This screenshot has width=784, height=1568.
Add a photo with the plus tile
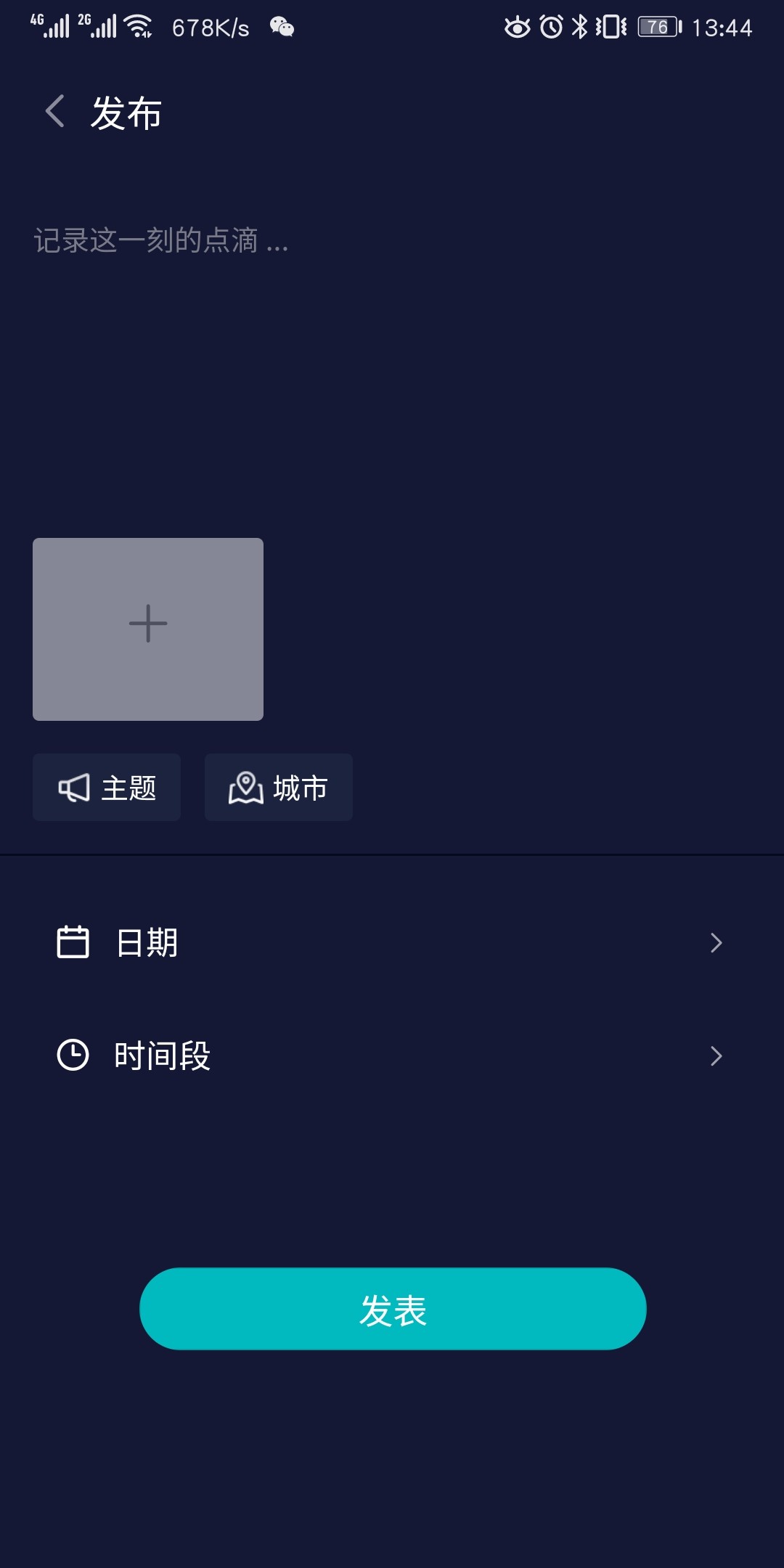(148, 629)
